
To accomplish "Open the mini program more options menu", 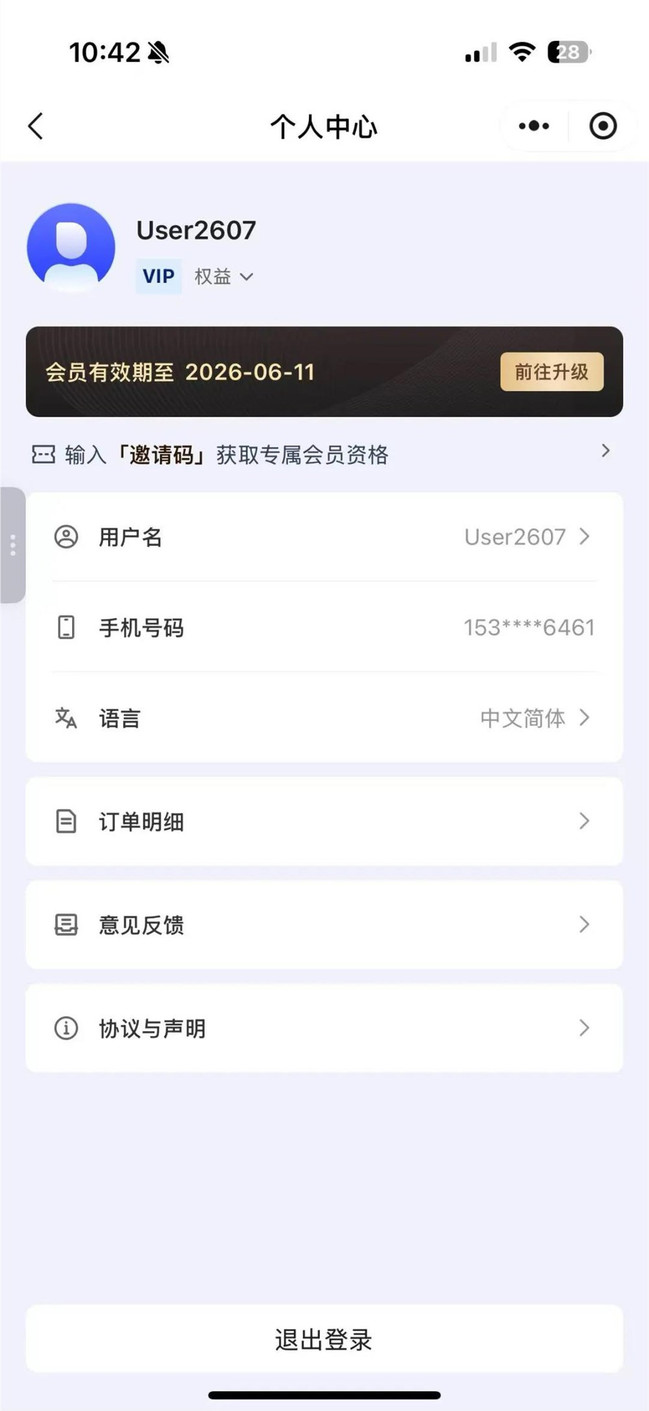I will tap(534, 126).
